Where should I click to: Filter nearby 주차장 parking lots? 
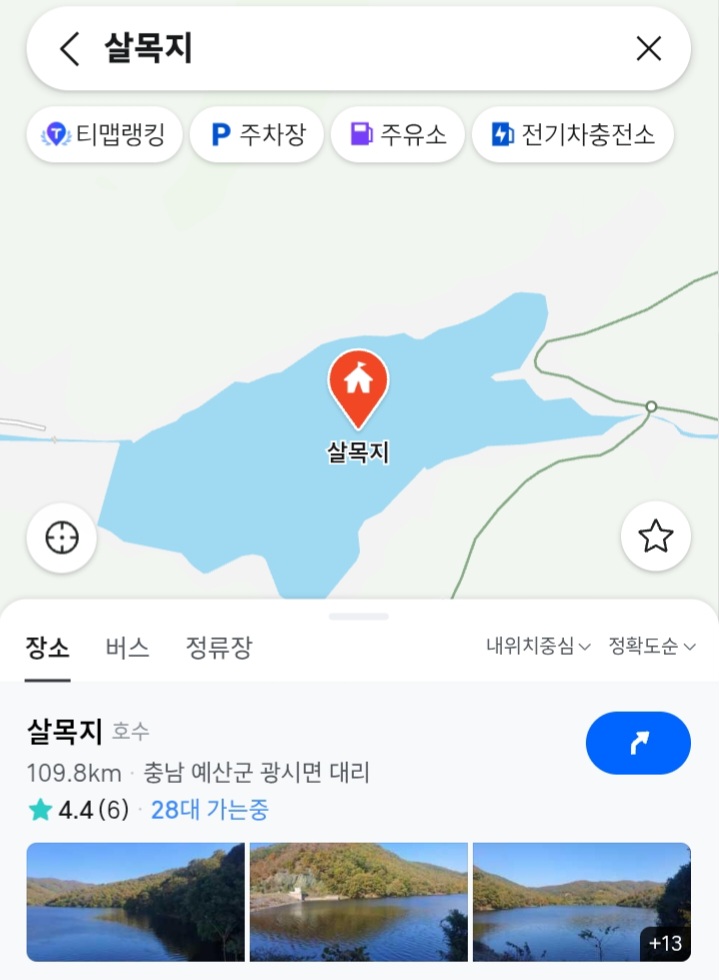coord(257,134)
